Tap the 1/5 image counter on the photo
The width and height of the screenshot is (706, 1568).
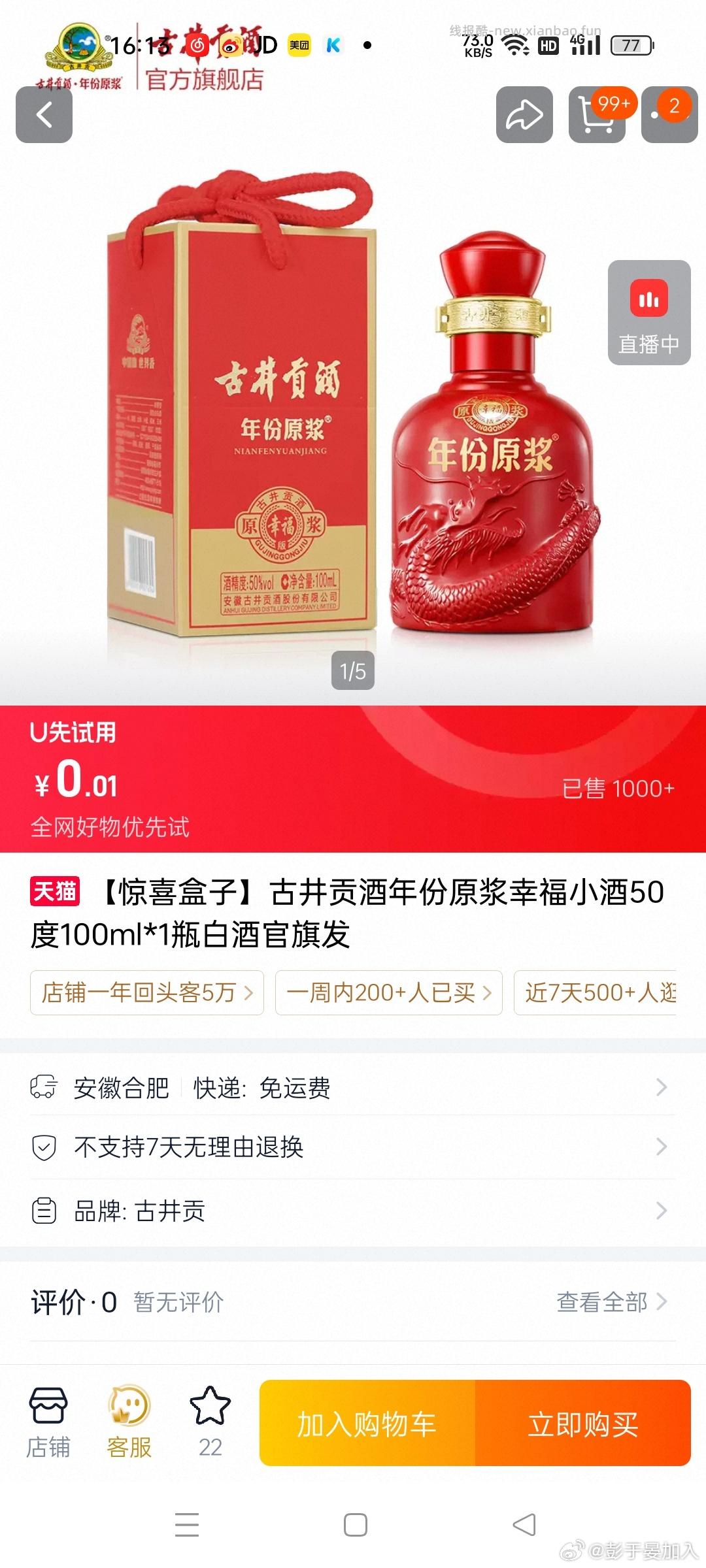[x=353, y=670]
